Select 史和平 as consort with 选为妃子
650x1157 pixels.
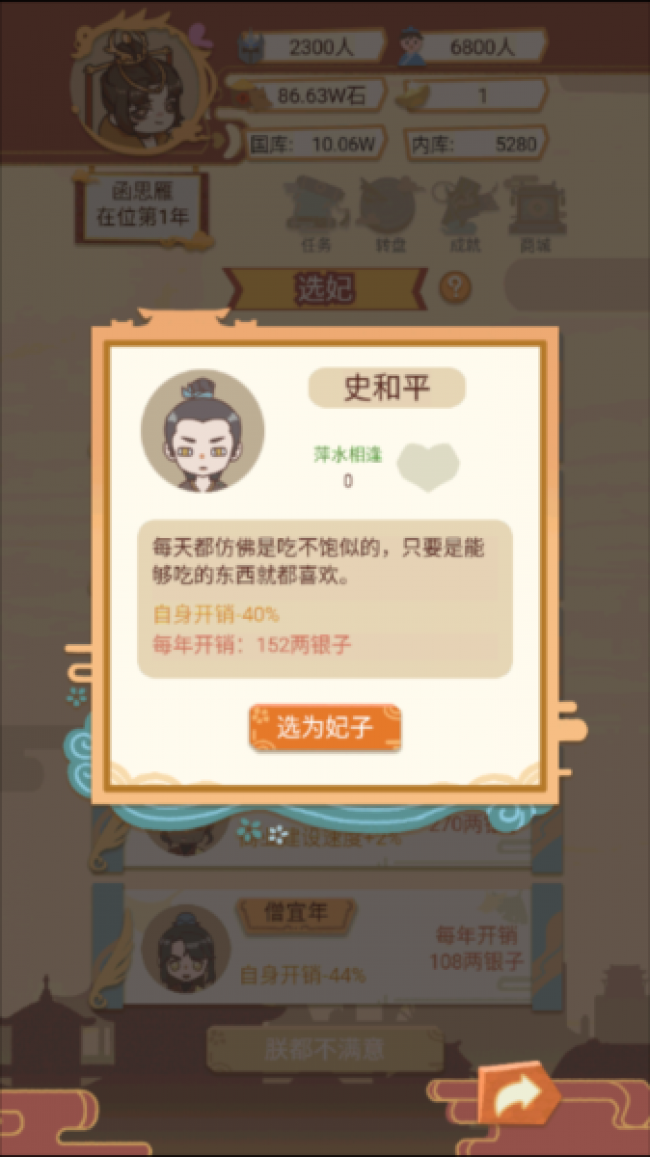click(325, 728)
